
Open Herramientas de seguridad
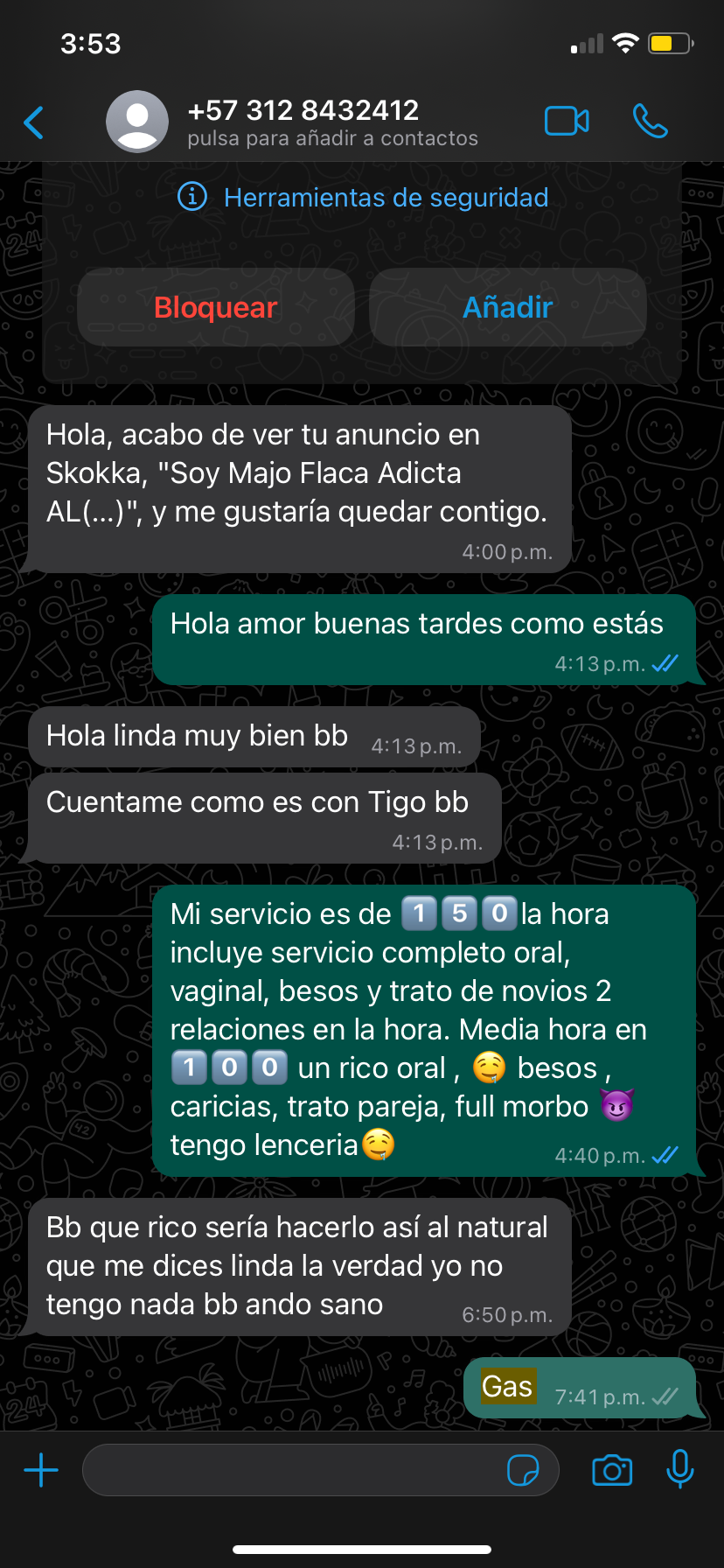click(363, 198)
